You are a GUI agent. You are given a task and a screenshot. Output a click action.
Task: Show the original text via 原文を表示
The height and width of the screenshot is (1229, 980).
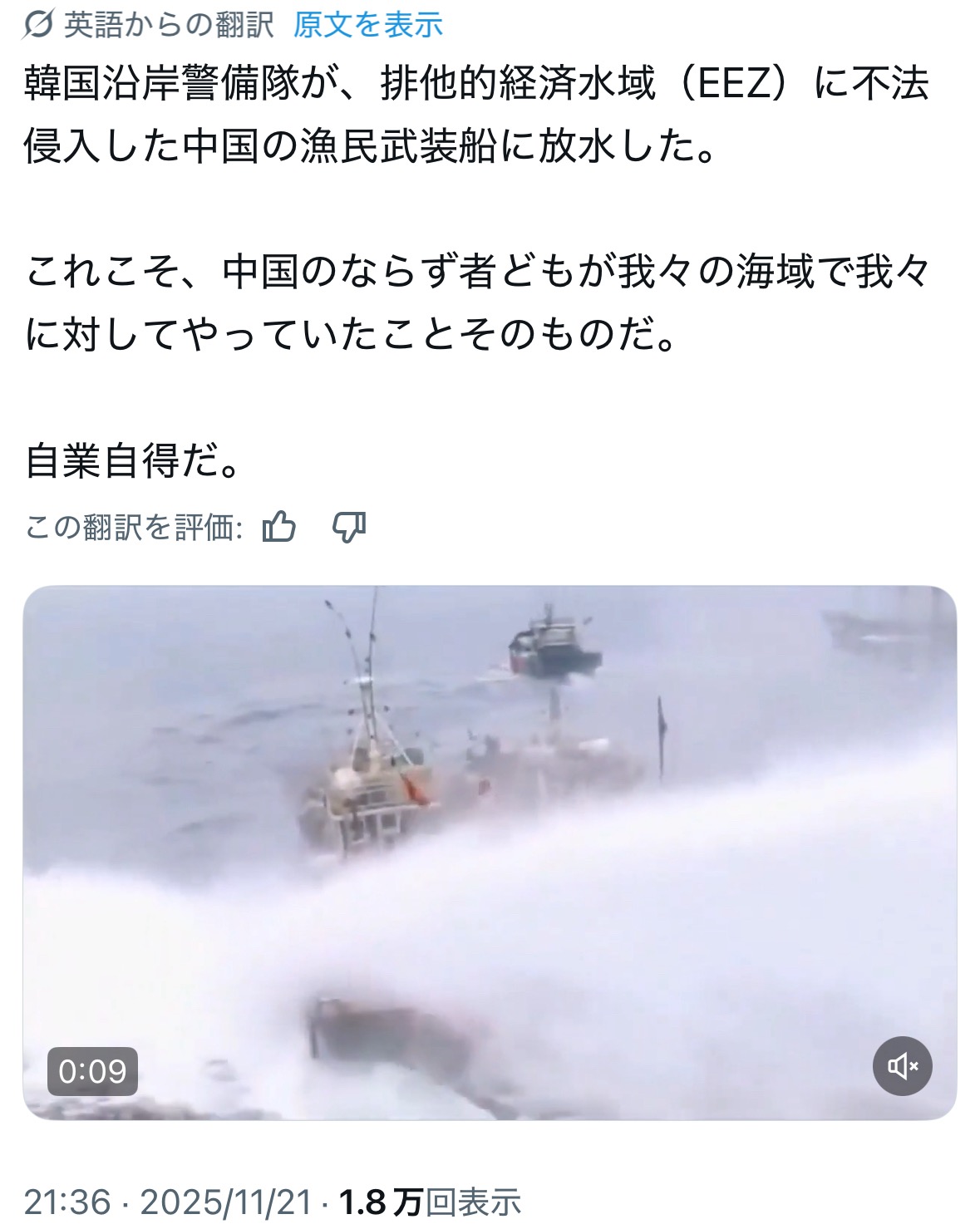click(367, 25)
